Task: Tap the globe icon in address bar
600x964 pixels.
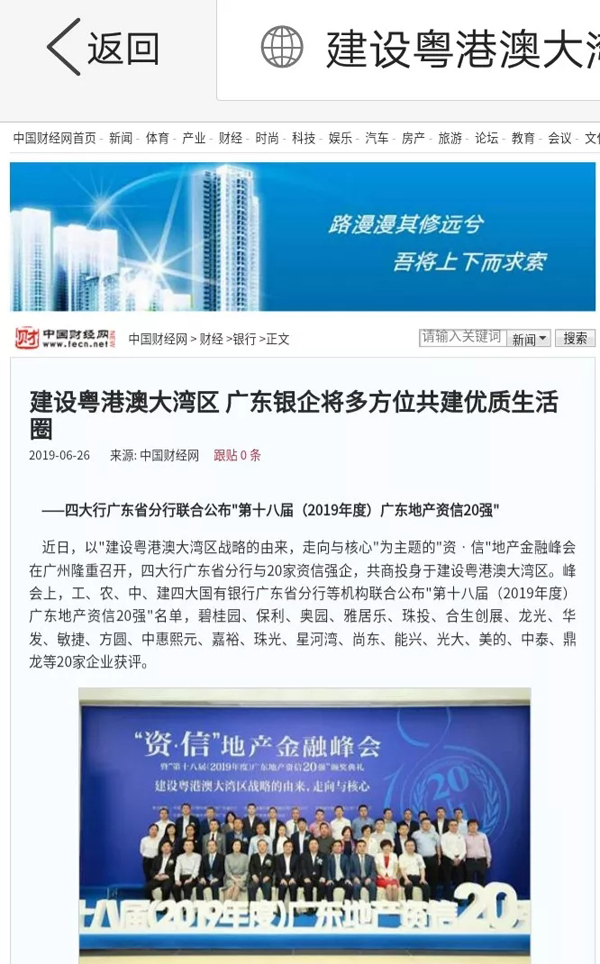Action: point(281,47)
